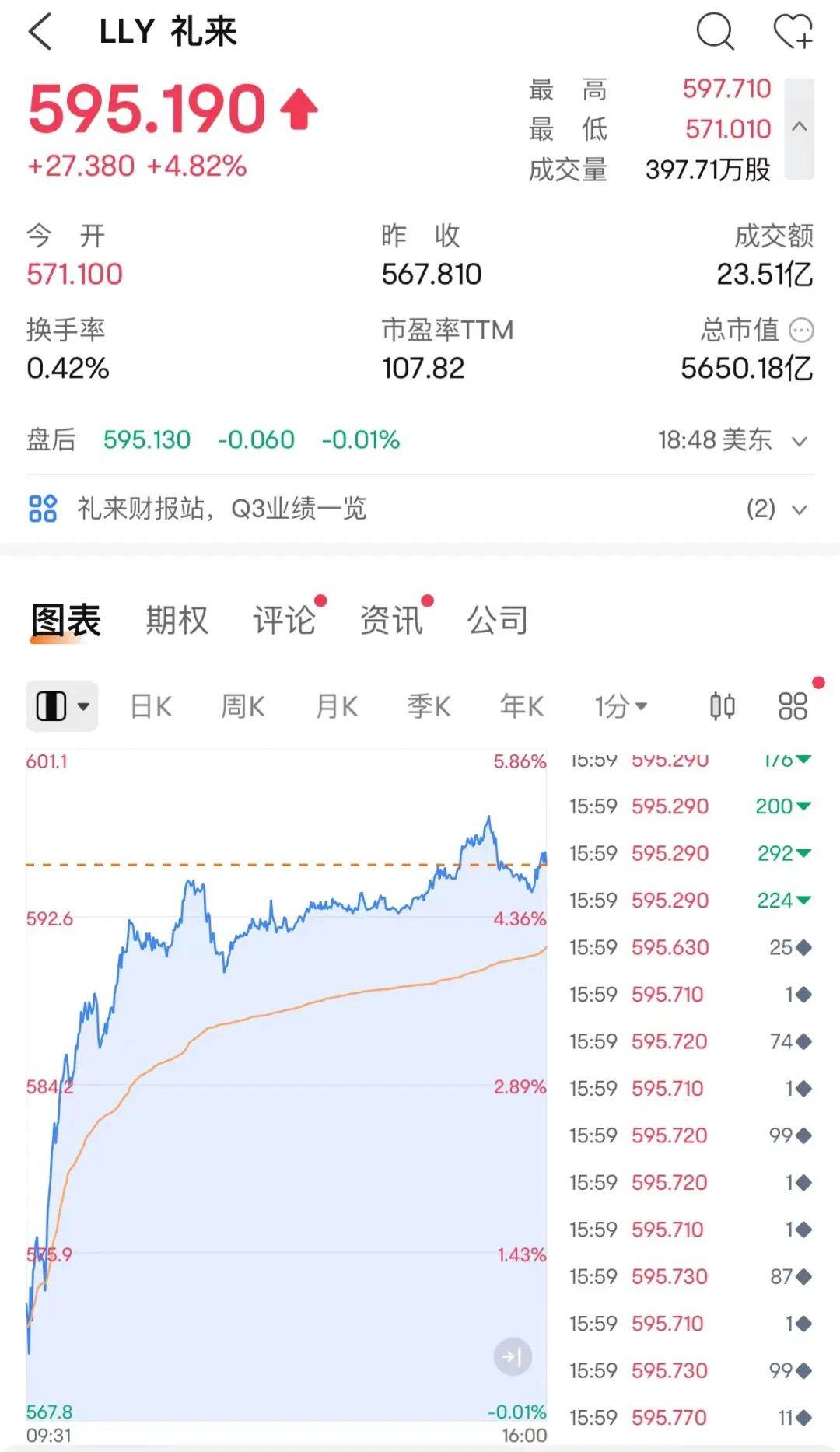The image size is (840, 1452).
Task: Select the 日K chart period
Action: pos(151,706)
